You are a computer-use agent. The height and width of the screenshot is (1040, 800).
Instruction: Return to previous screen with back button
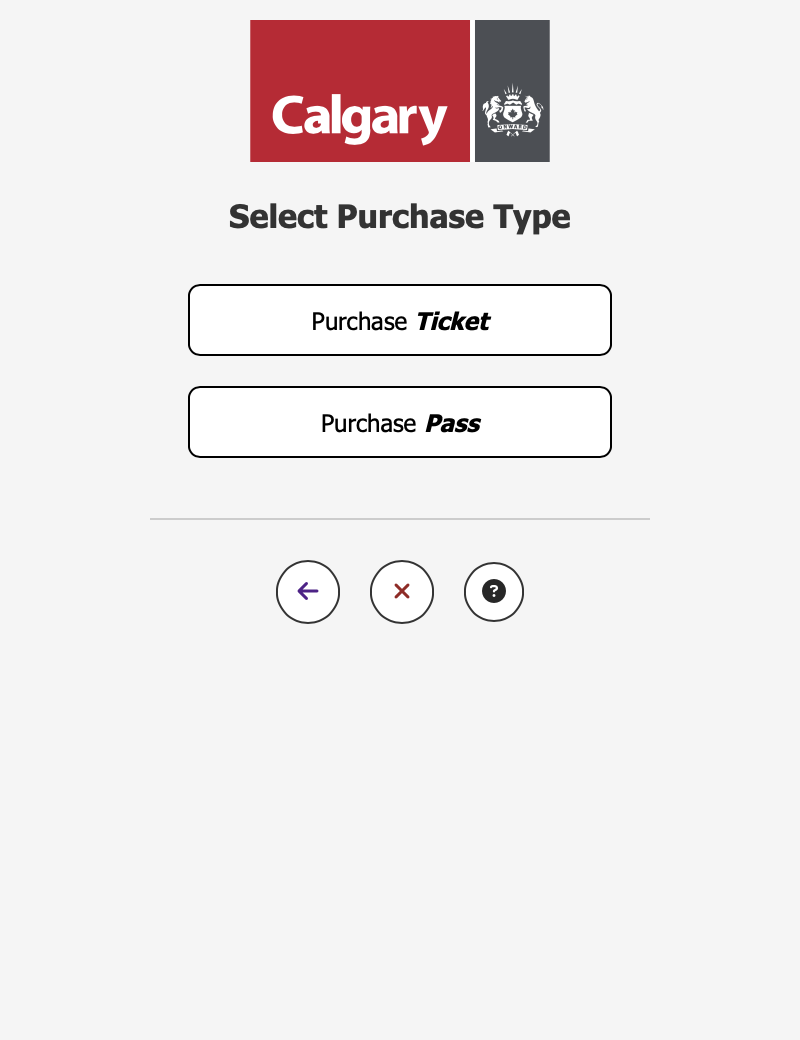(308, 592)
